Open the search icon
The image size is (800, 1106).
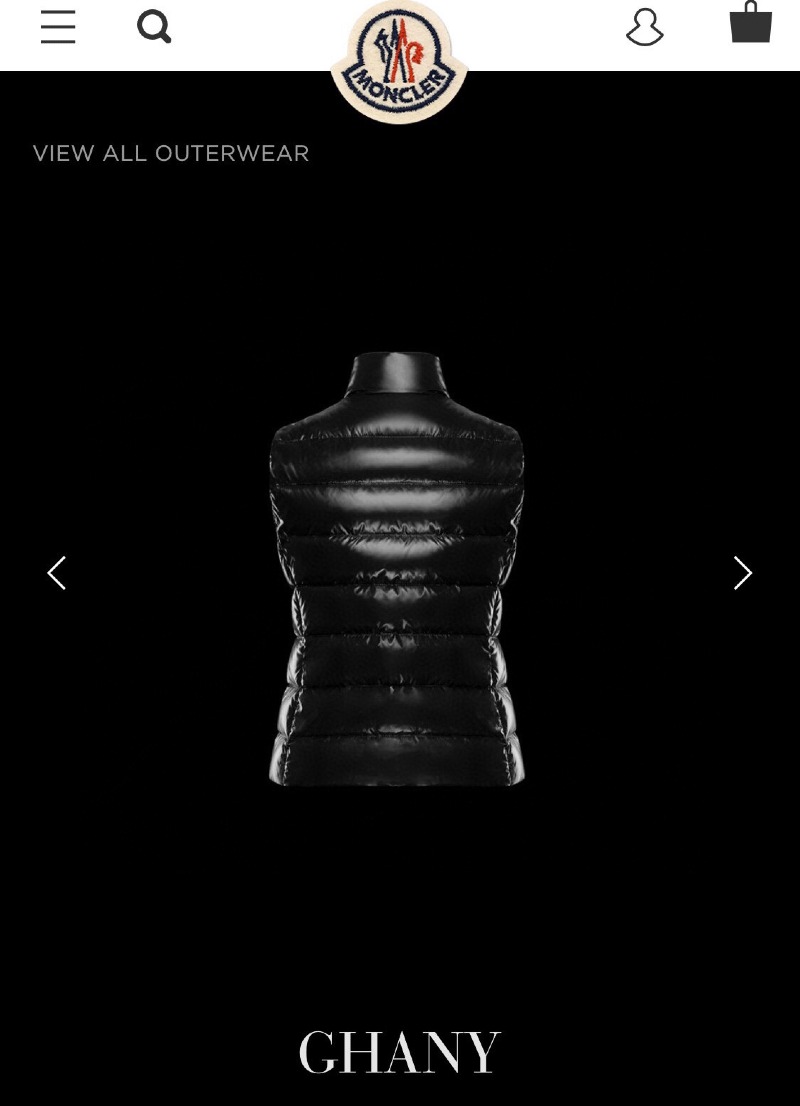point(154,27)
